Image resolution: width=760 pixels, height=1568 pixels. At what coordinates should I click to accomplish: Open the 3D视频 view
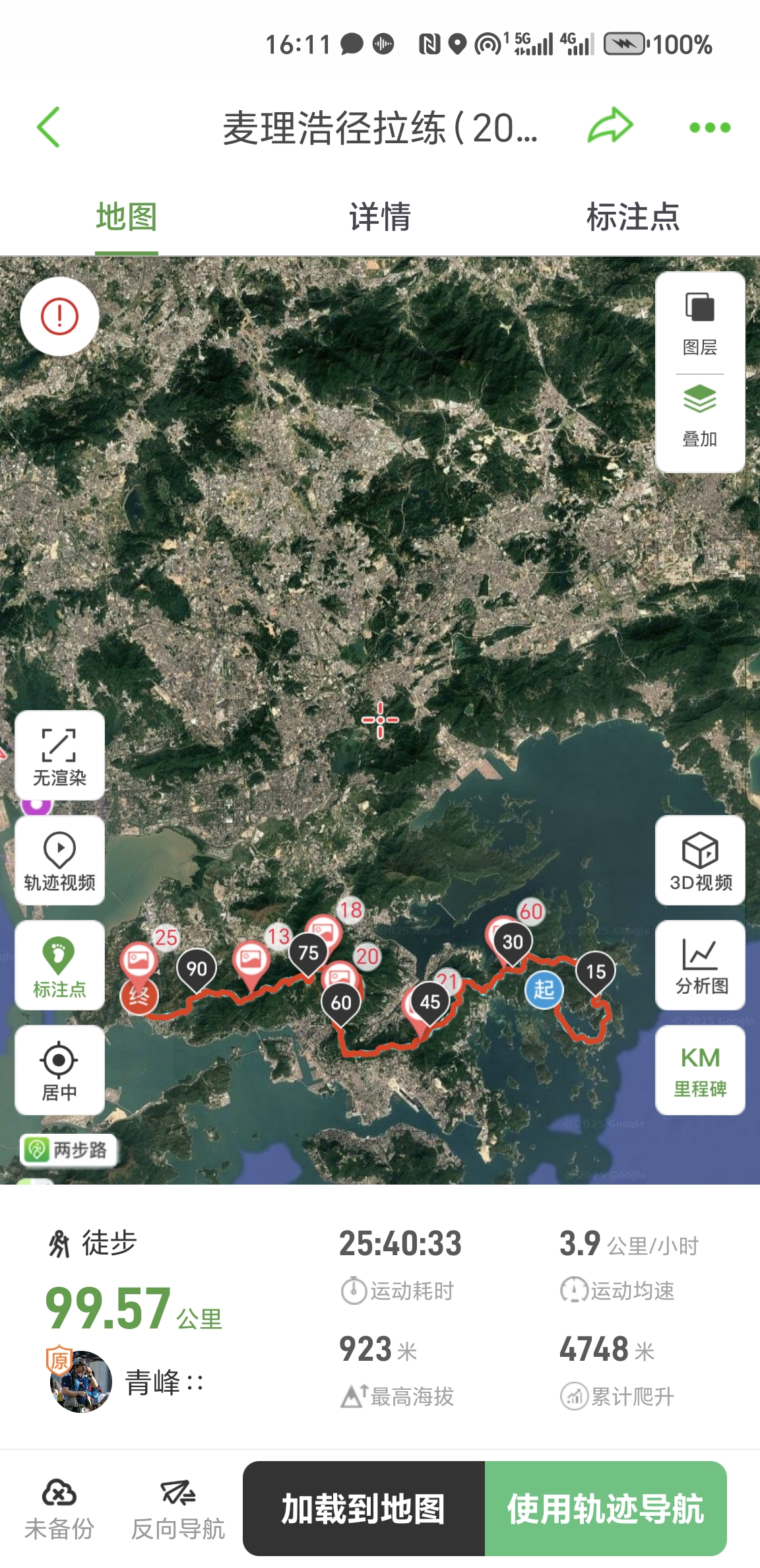click(700, 861)
